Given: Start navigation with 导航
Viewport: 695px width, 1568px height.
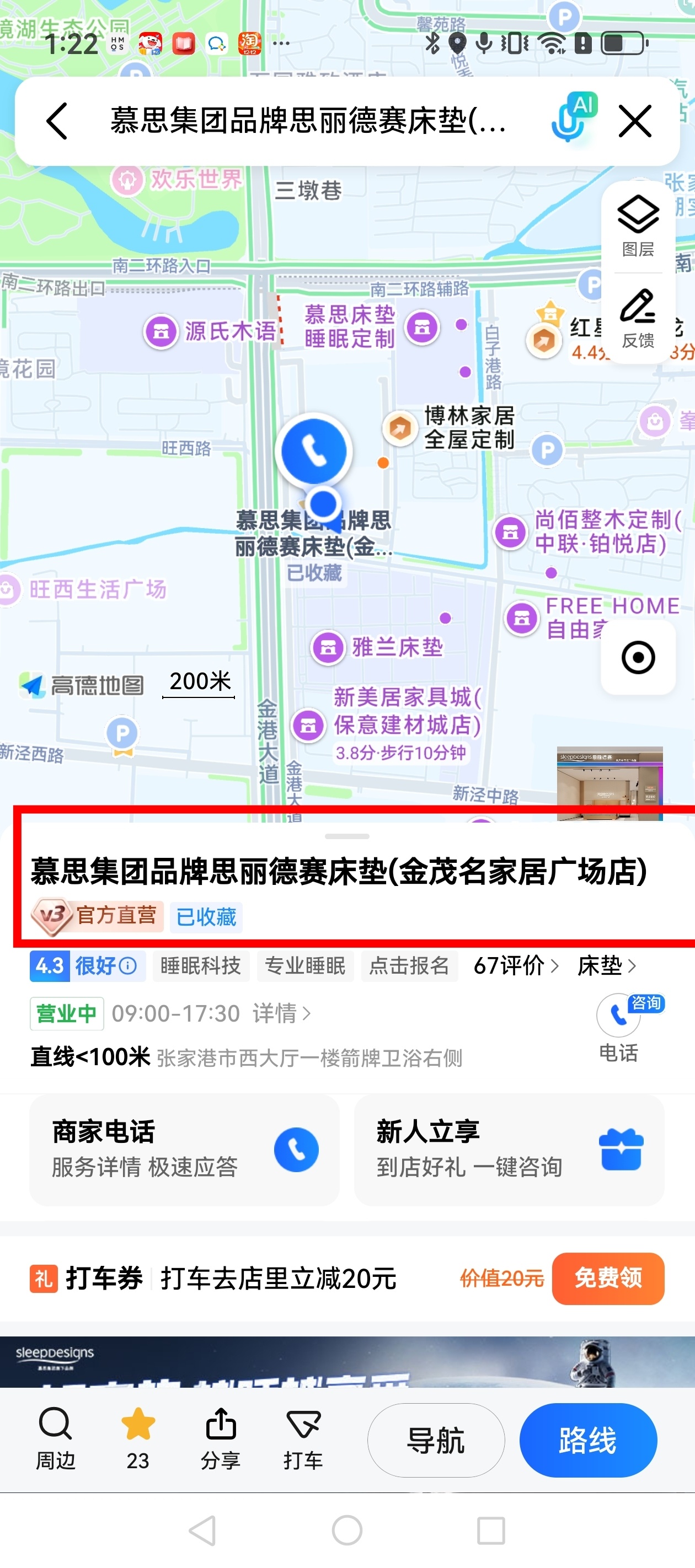Looking at the screenshot, I should (x=436, y=1440).
